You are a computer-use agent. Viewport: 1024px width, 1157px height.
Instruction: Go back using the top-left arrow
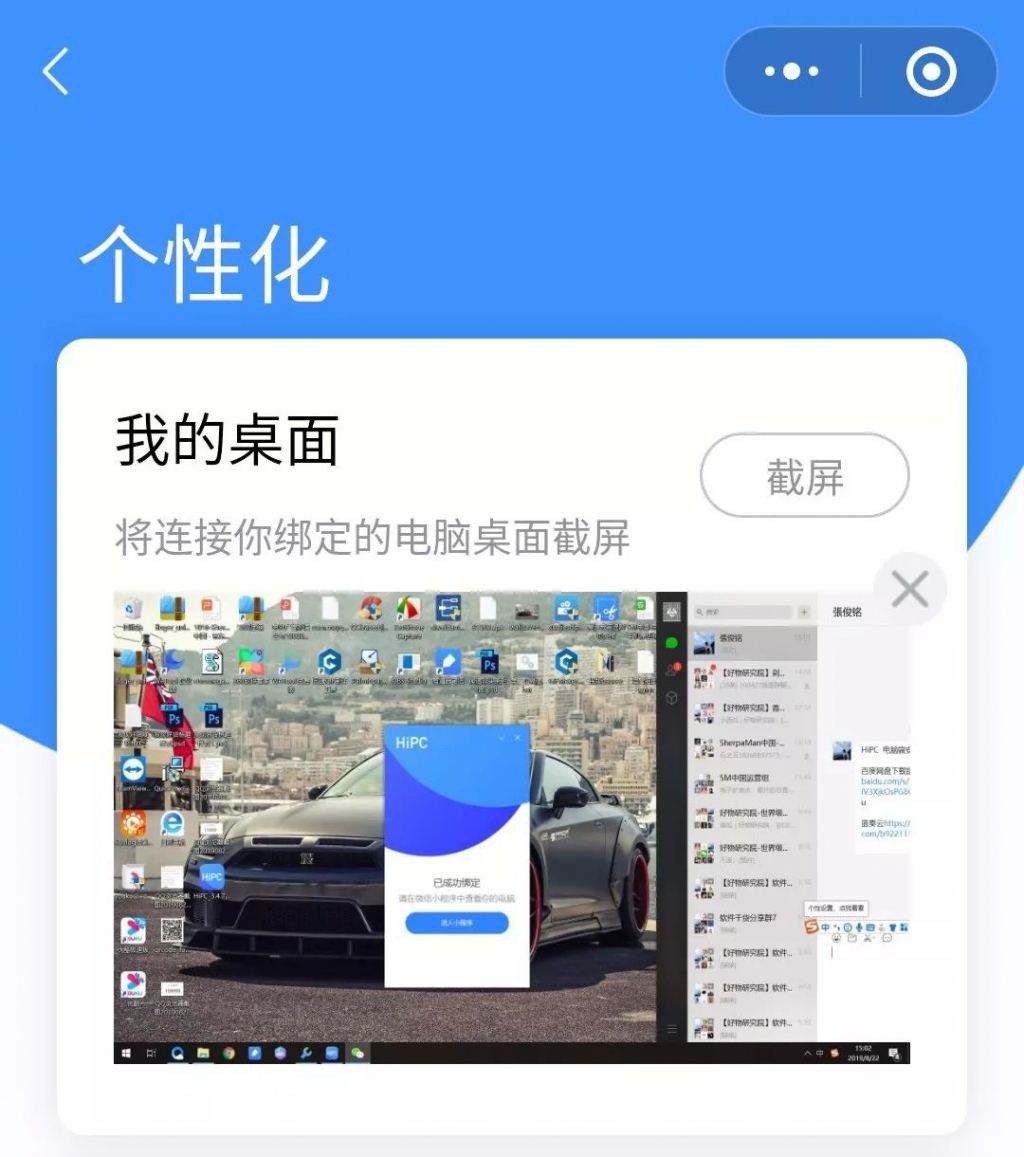pyautogui.click(x=56, y=72)
